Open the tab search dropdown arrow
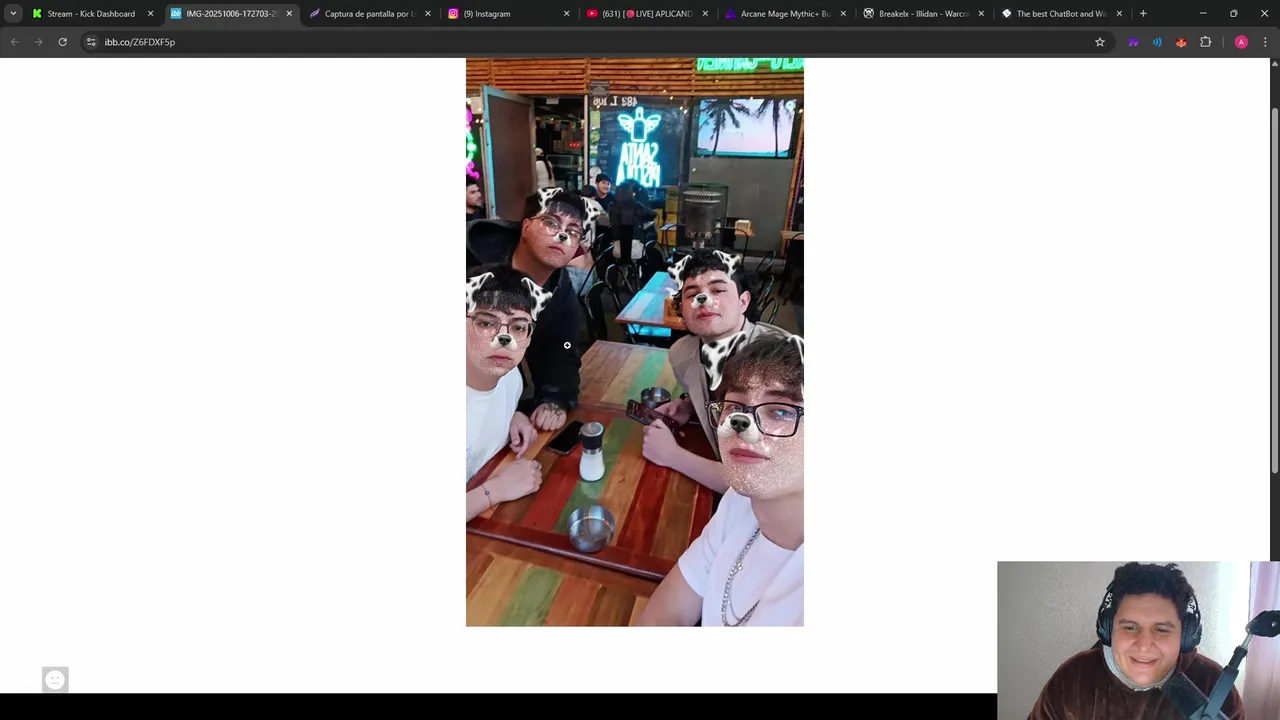This screenshot has height=720, width=1280. click(13, 14)
